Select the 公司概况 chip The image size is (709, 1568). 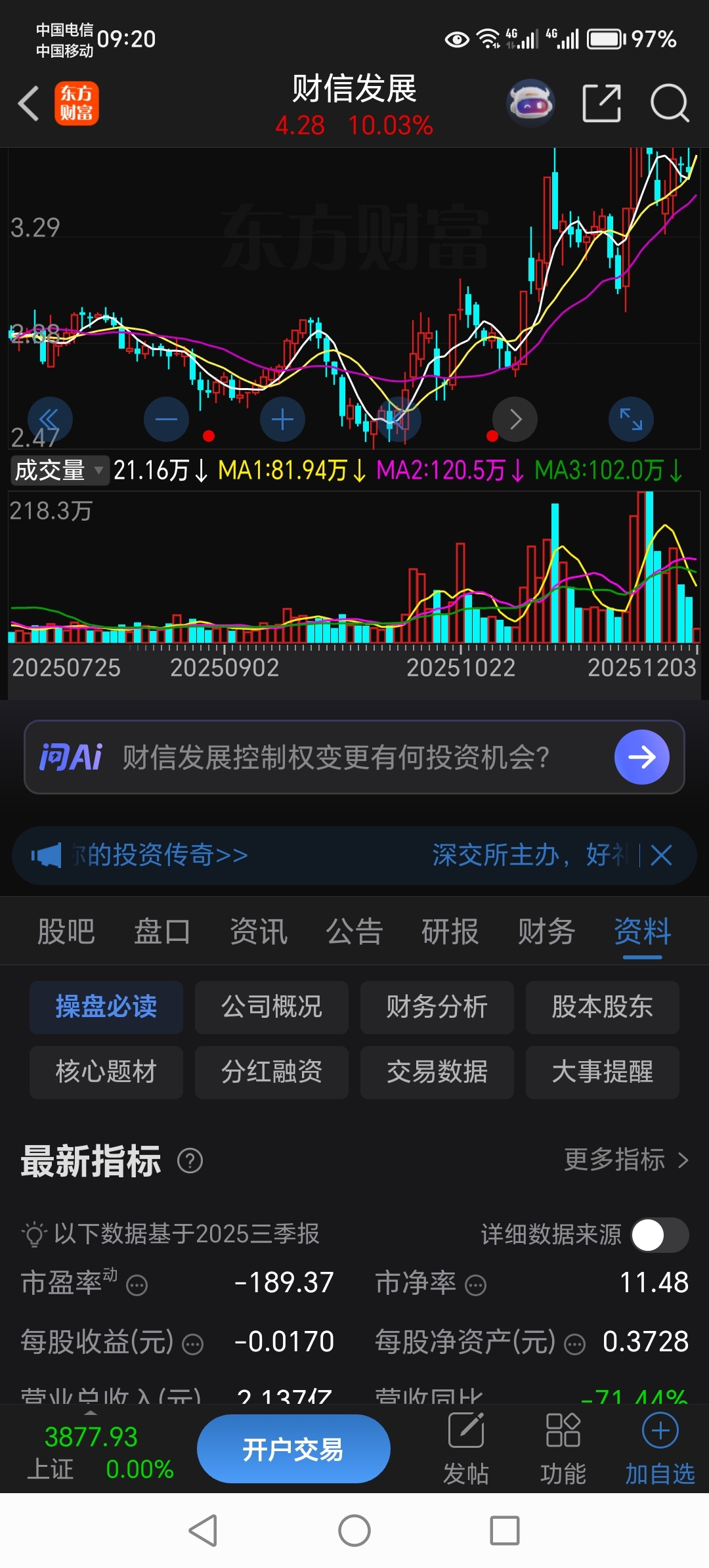click(271, 1007)
